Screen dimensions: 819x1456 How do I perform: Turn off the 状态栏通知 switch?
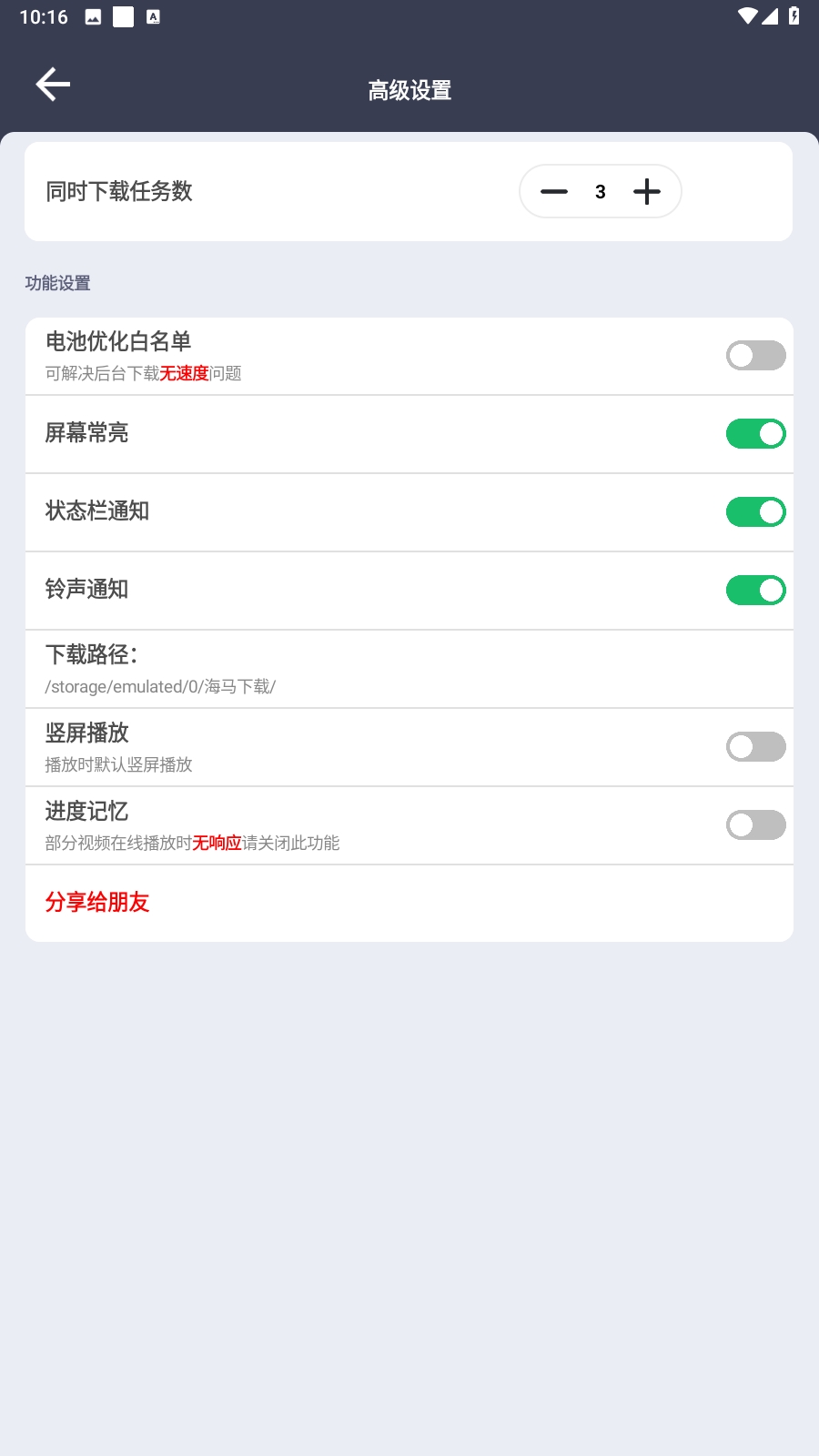point(755,512)
